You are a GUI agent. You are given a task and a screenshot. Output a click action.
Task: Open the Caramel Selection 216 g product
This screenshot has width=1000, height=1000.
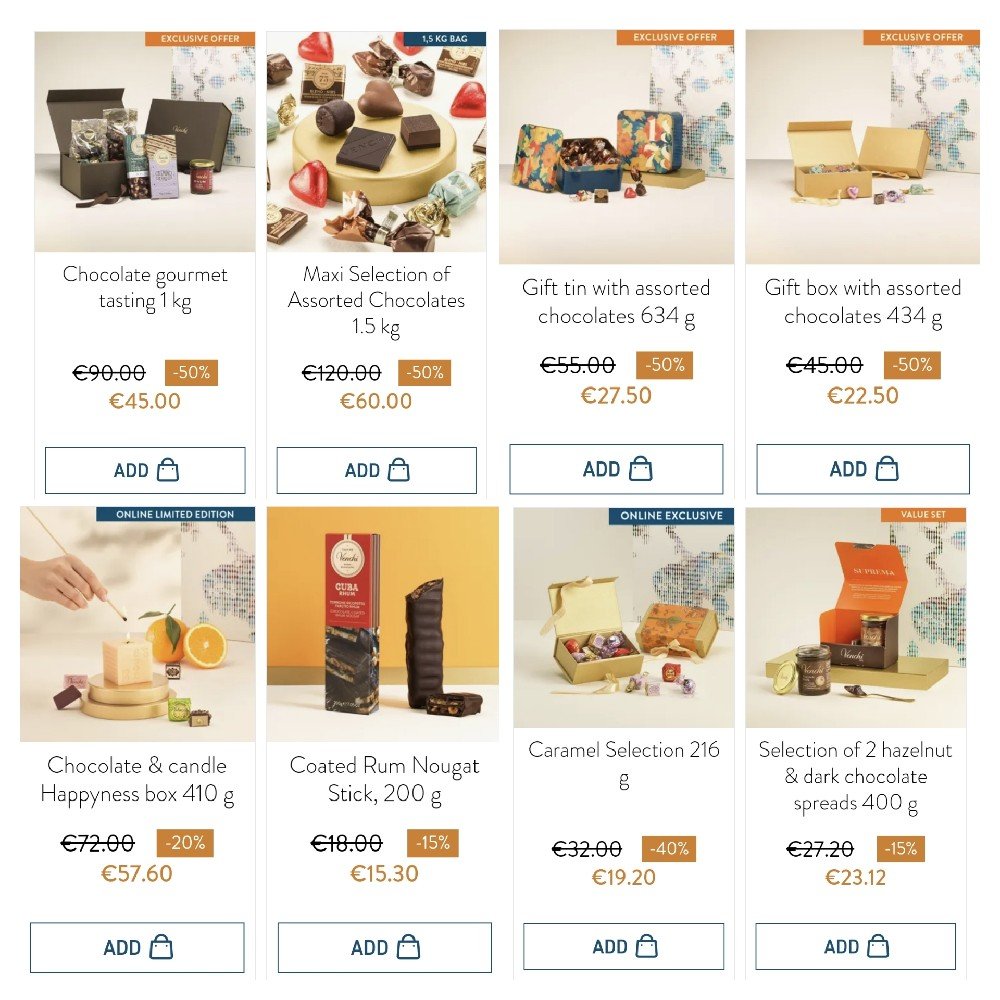pos(623,762)
